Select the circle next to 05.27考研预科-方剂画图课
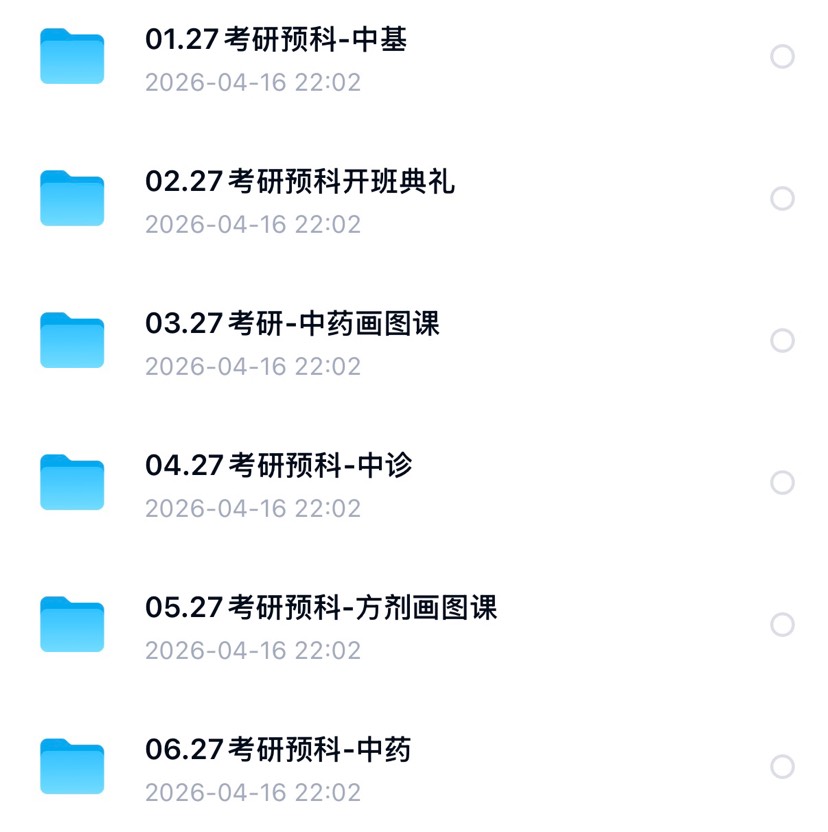The height and width of the screenshot is (832, 828). coord(782,622)
